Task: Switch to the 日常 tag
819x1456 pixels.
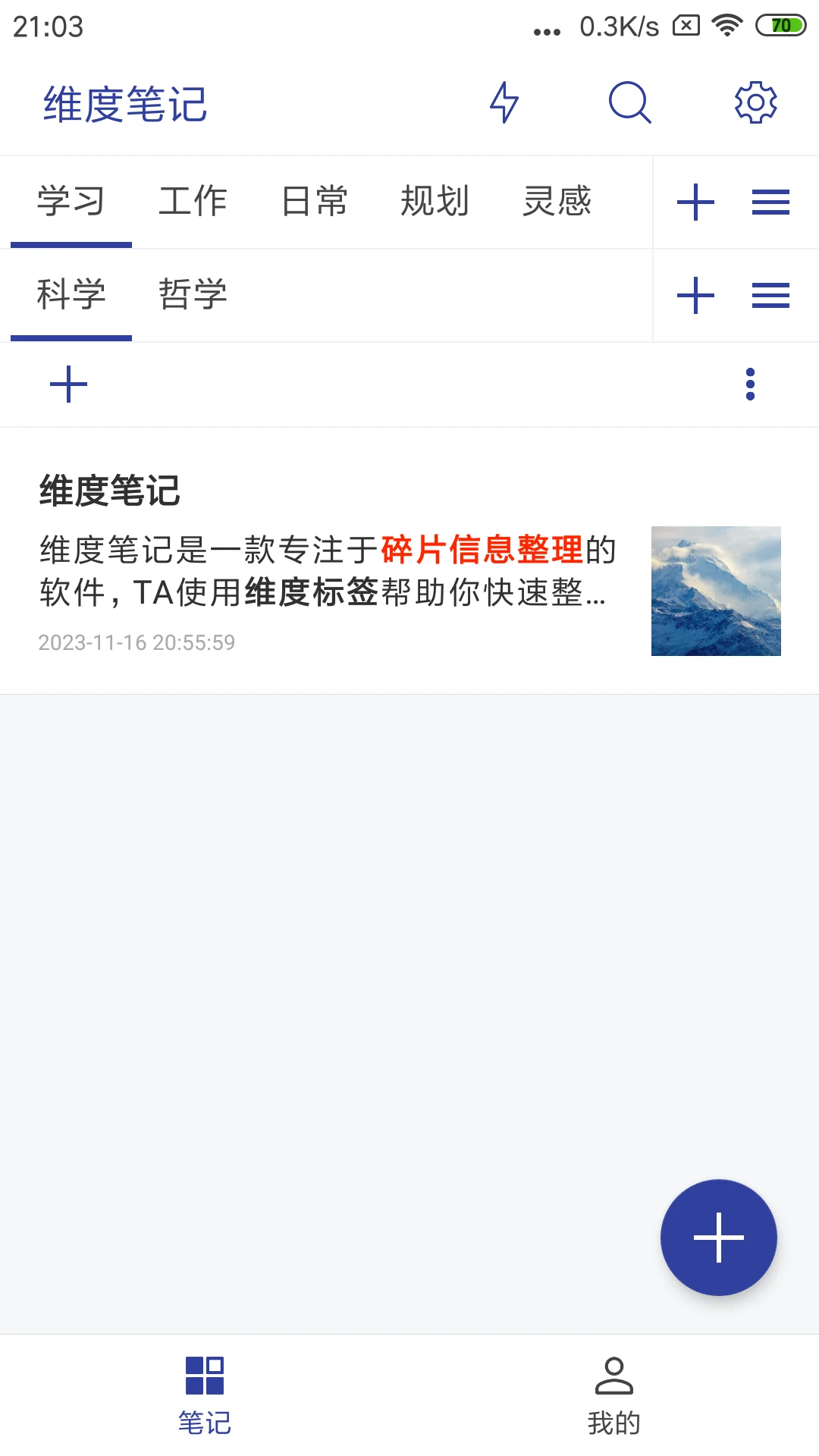Action: coord(314,201)
